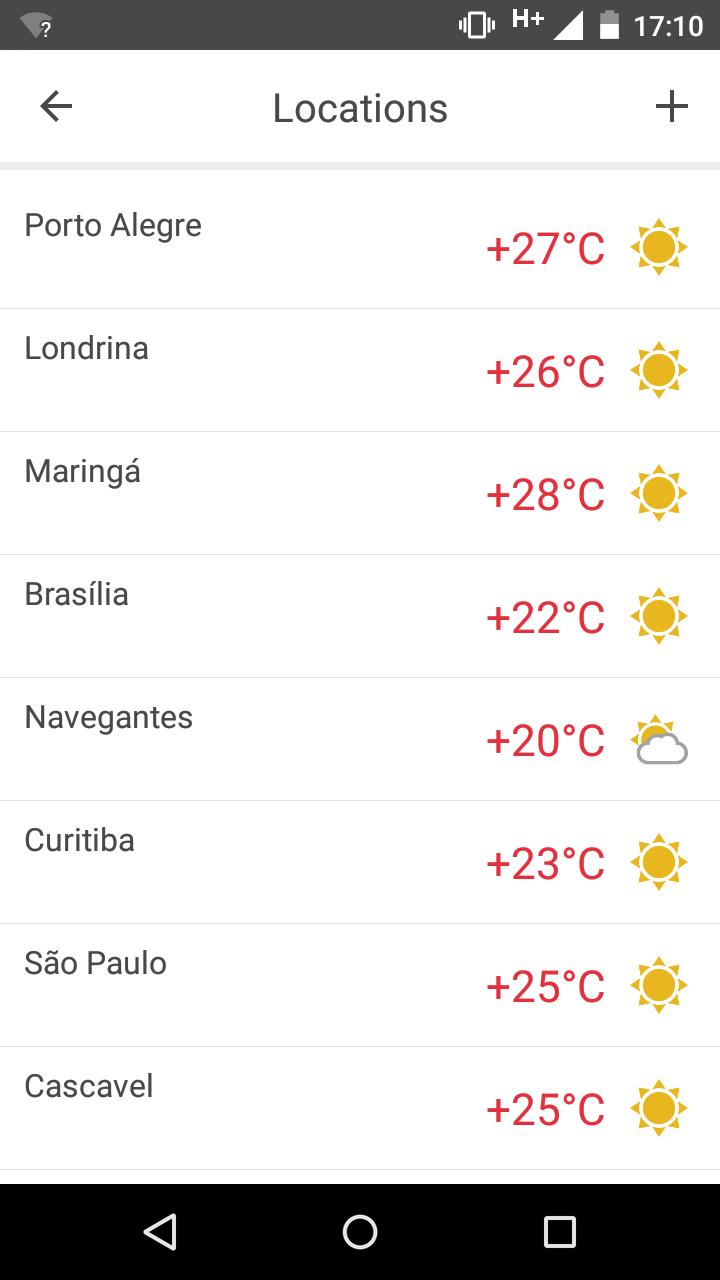Screen dimensions: 720x1280
Task: Go back using the top-left arrow
Action: [x=56, y=106]
